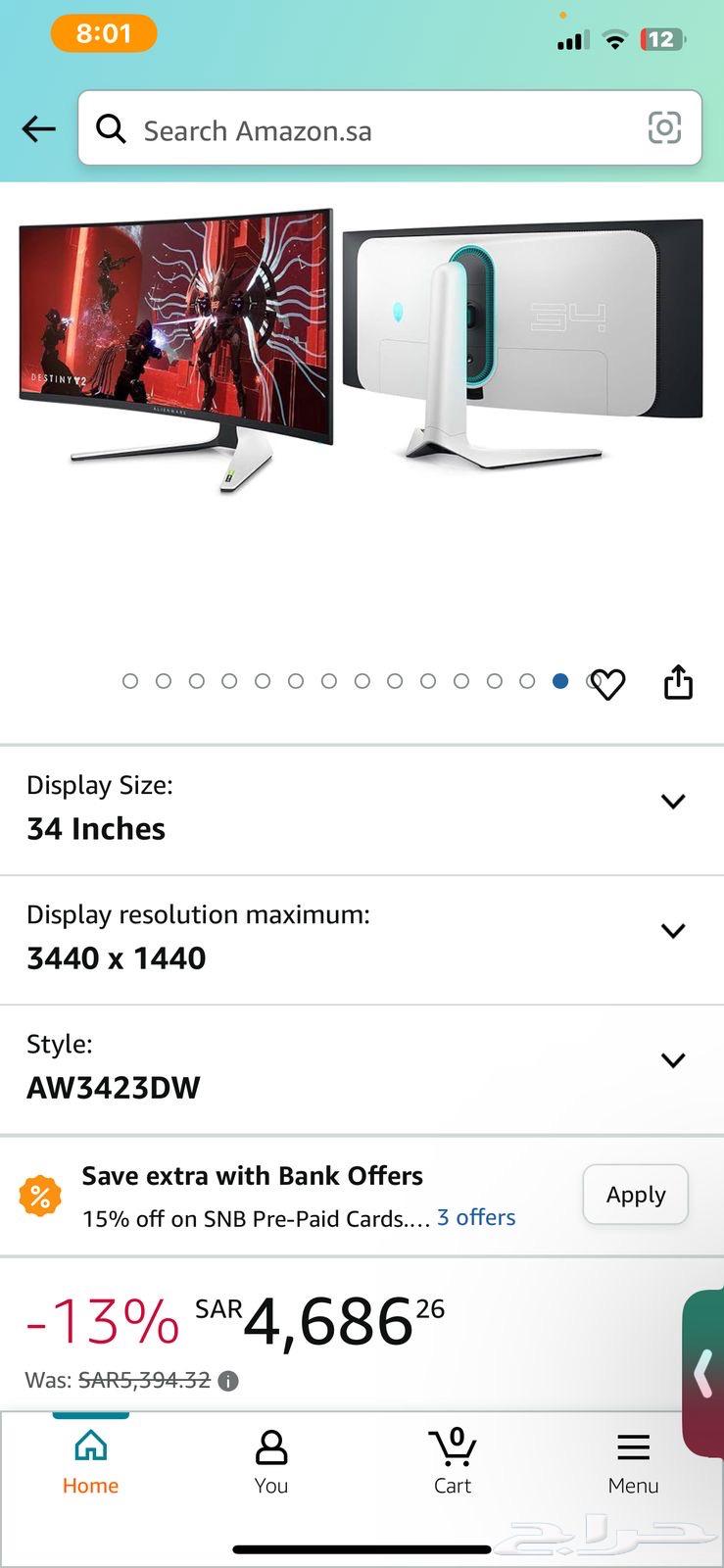Switch to the You tab
The height and width of the screenshot is (1568, 724).
(x=271, y=1461)
